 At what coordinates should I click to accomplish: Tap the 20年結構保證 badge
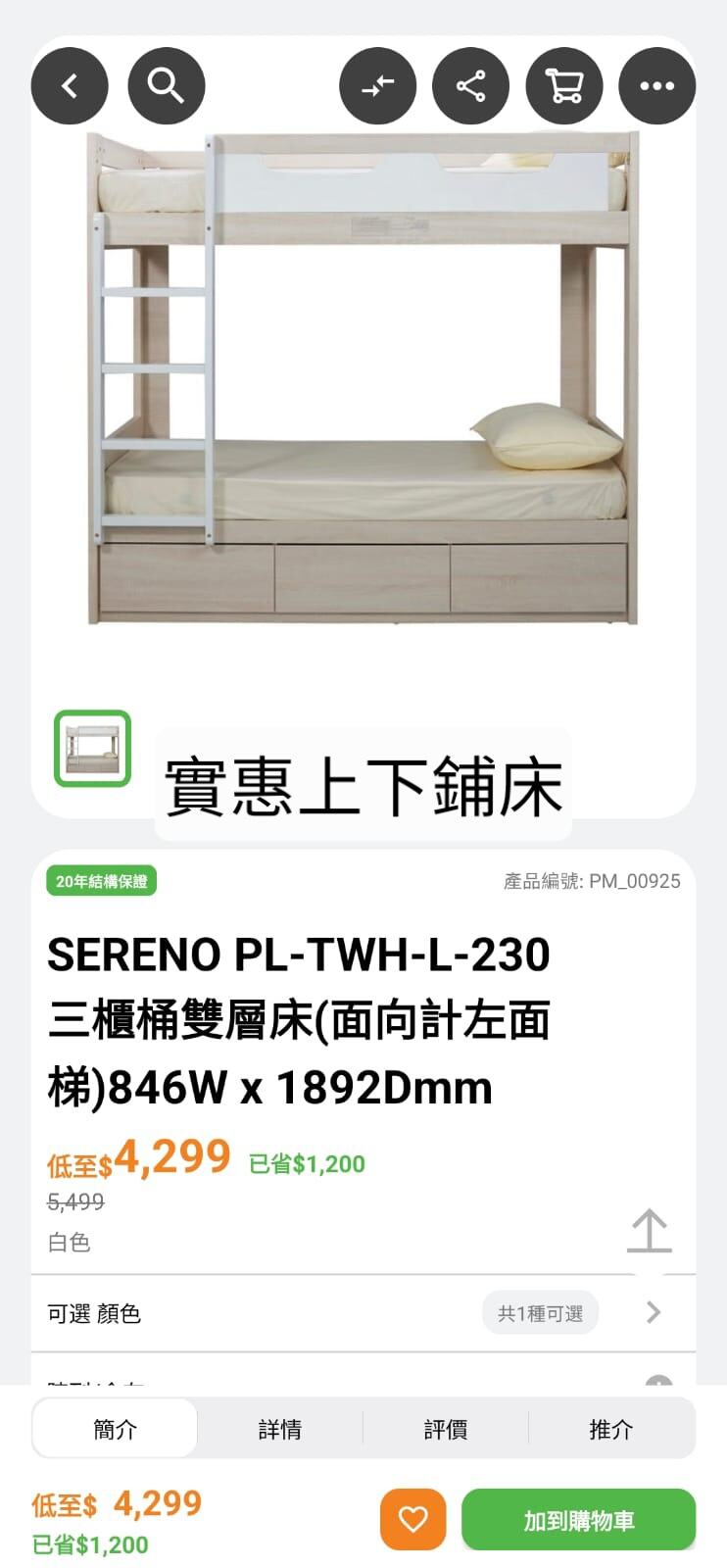(x=102, y=881)
